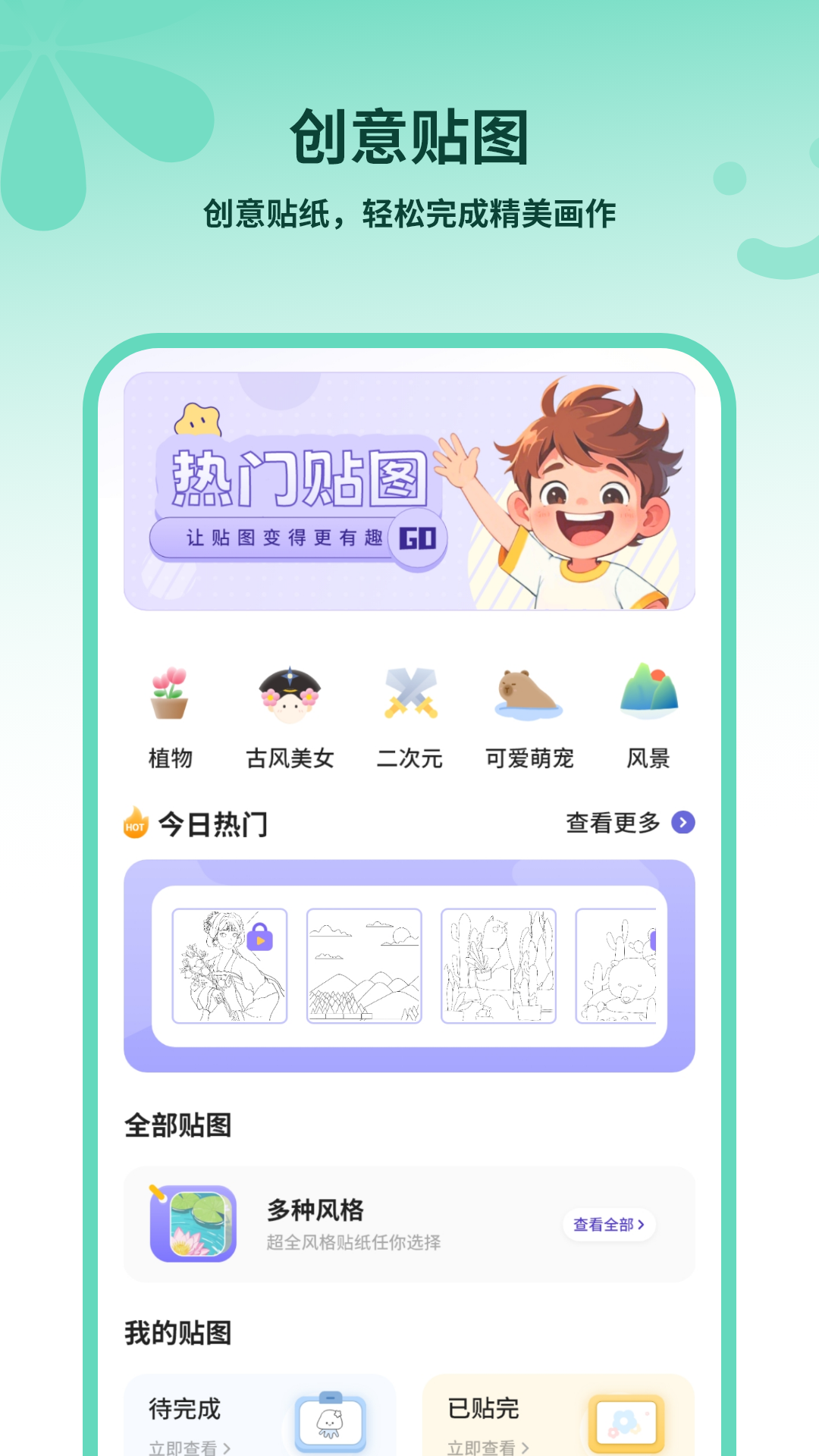
Task: Open the 古风美女 category icon
Action: [290, 692]
